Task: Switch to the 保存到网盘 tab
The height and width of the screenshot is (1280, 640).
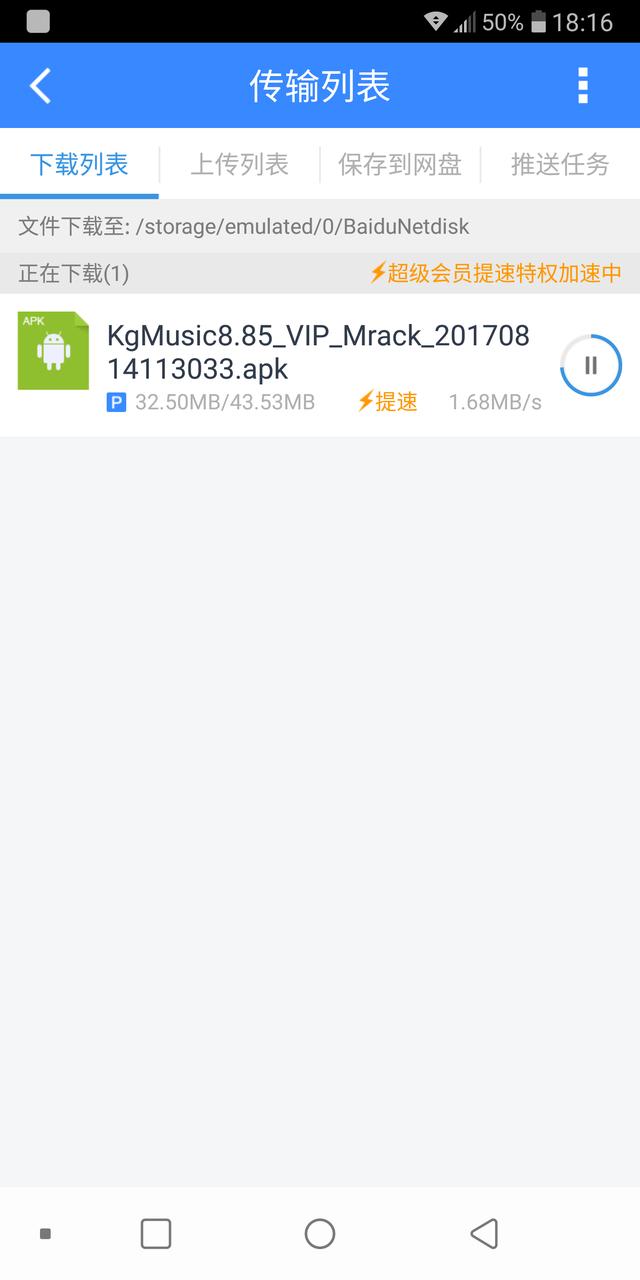Action: [400, 165]
